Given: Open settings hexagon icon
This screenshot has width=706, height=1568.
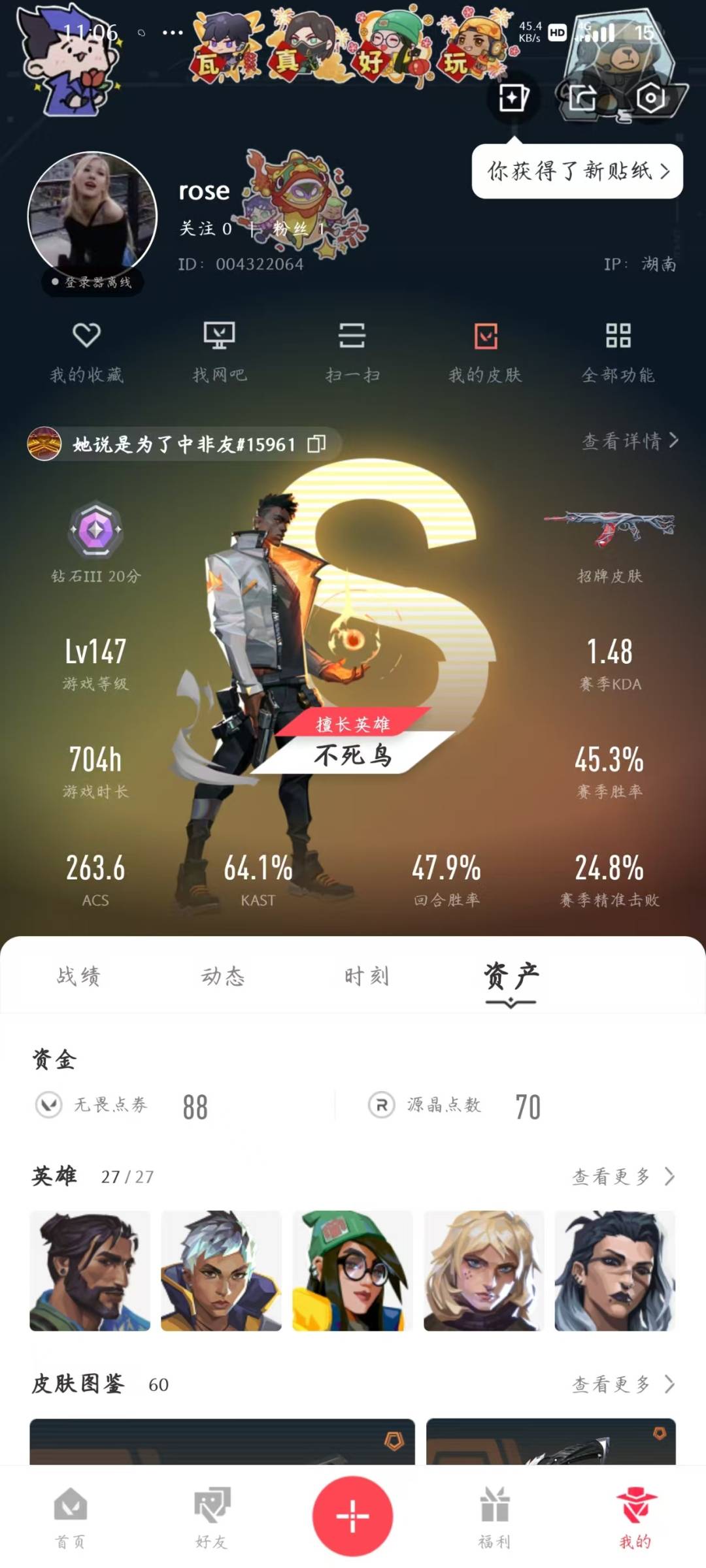Looking at the screenshot, I should tap(650, 99).
